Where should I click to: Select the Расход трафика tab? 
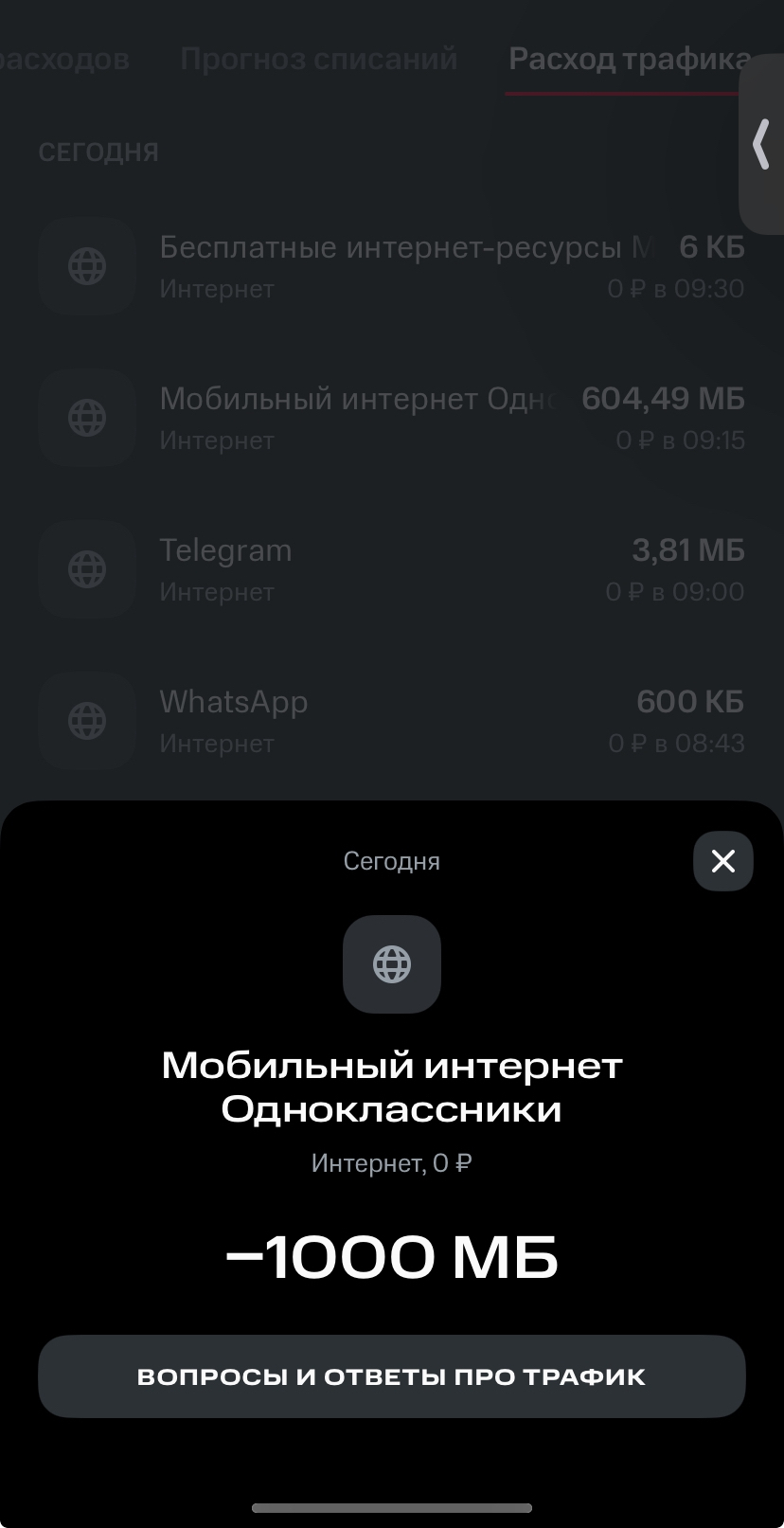click(623, 60)
